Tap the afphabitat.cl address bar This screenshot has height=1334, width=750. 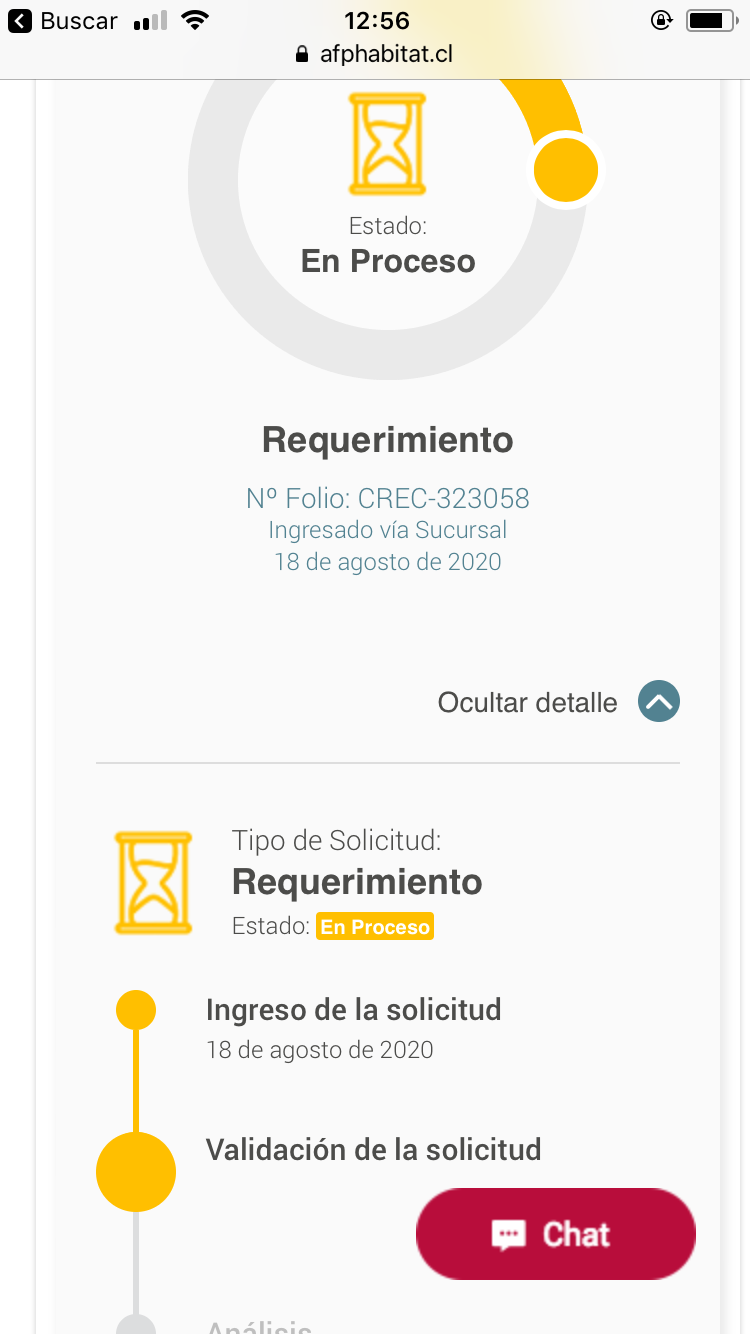(375, 54)
